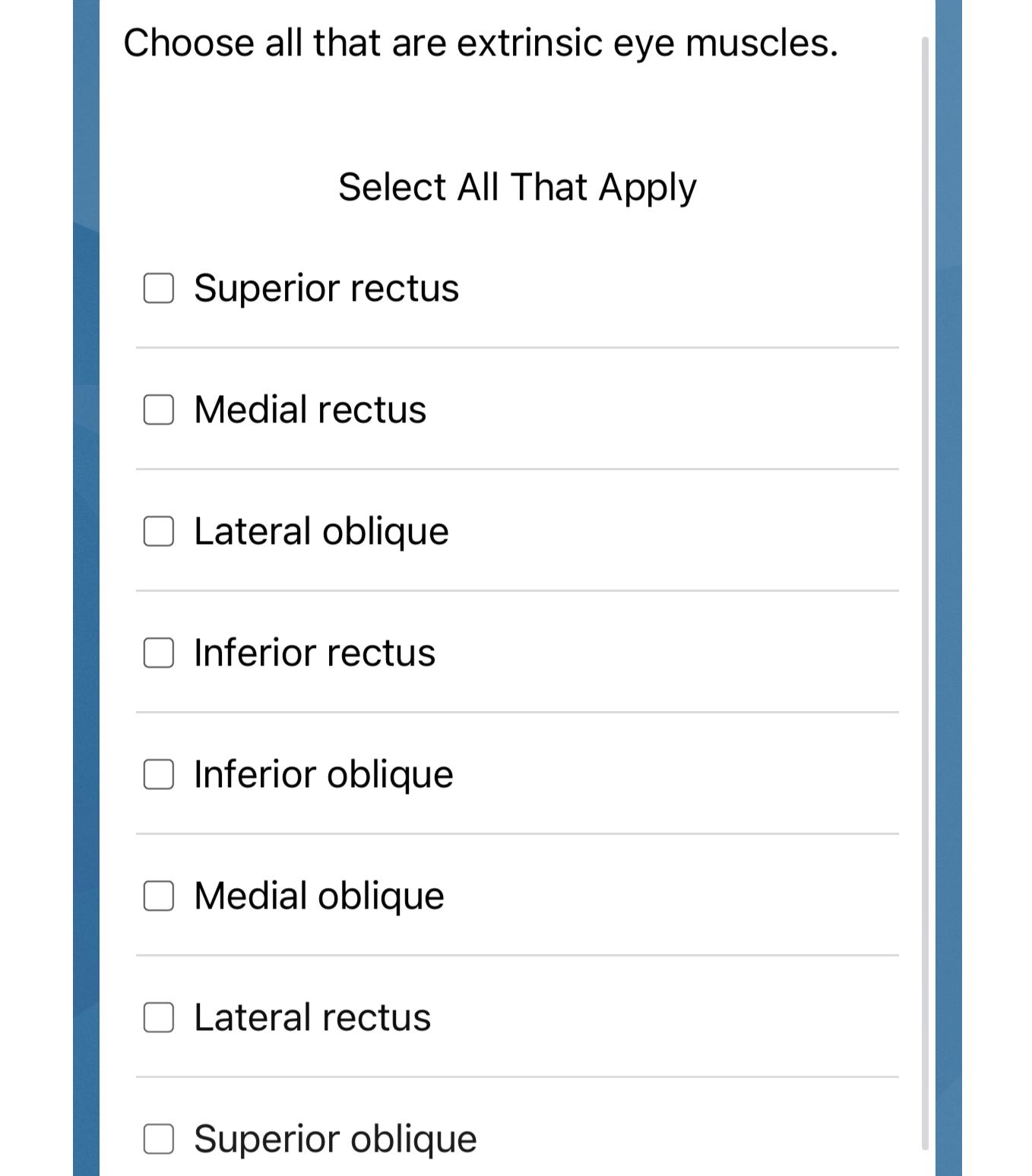Check the Superior rectus checkbox
This screenshot has height=1176, width=1032.
coord(159,288)
